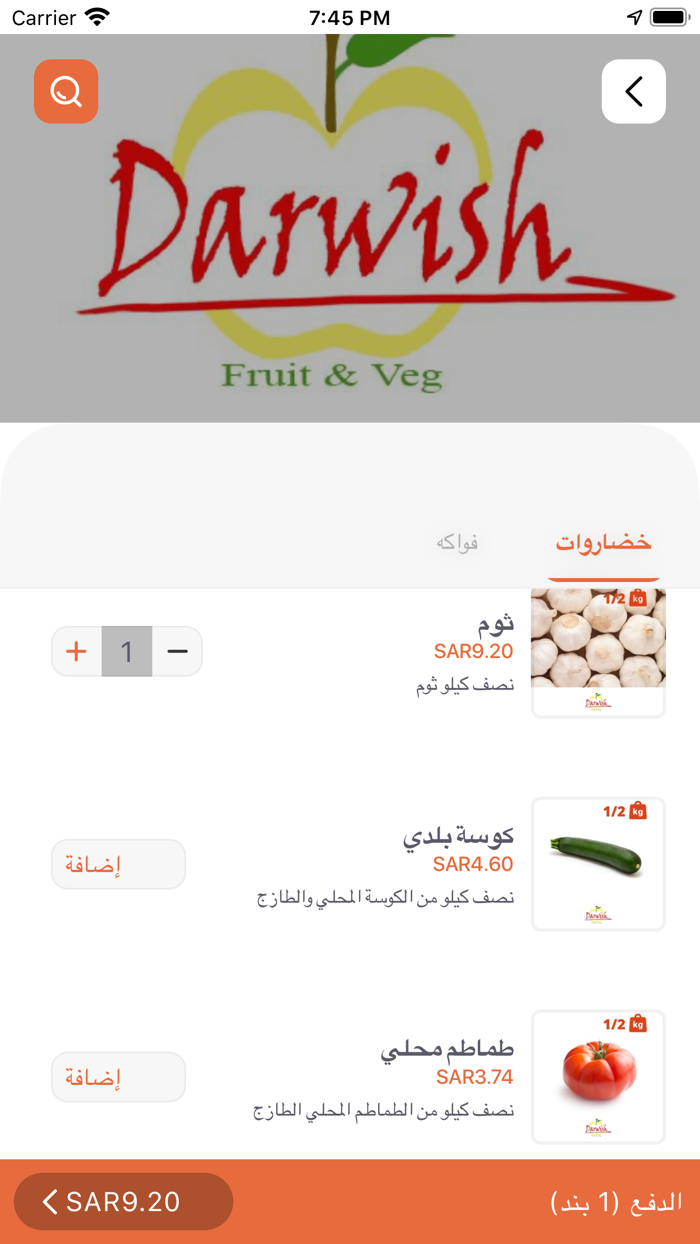This screenshot has width=700, height=1244.
Task: Increase ثوم quantity with plus
Action: pyautogui.click(x=77, y=652)
